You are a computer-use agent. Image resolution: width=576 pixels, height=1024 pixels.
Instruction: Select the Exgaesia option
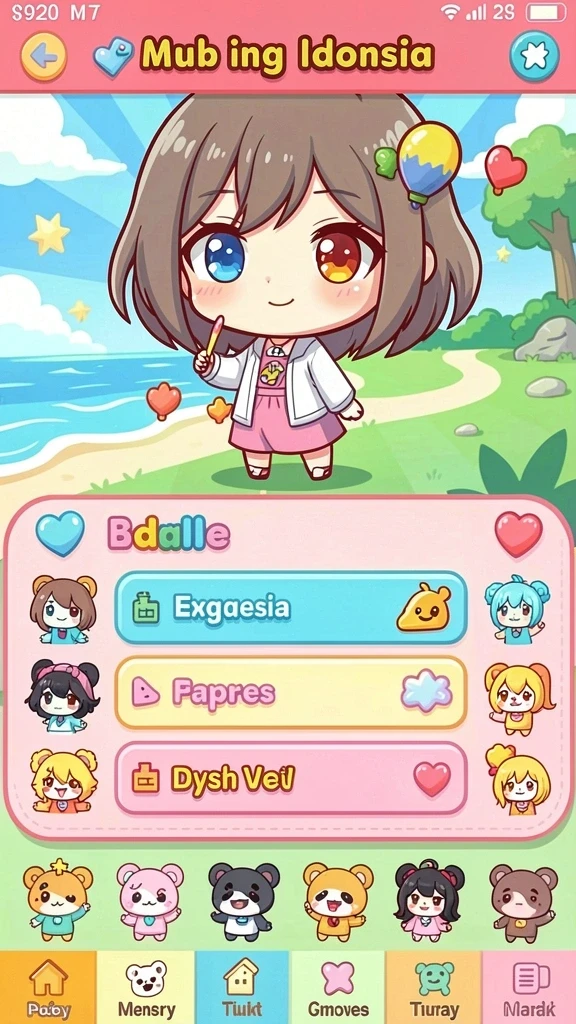click(x=291, y=608)
